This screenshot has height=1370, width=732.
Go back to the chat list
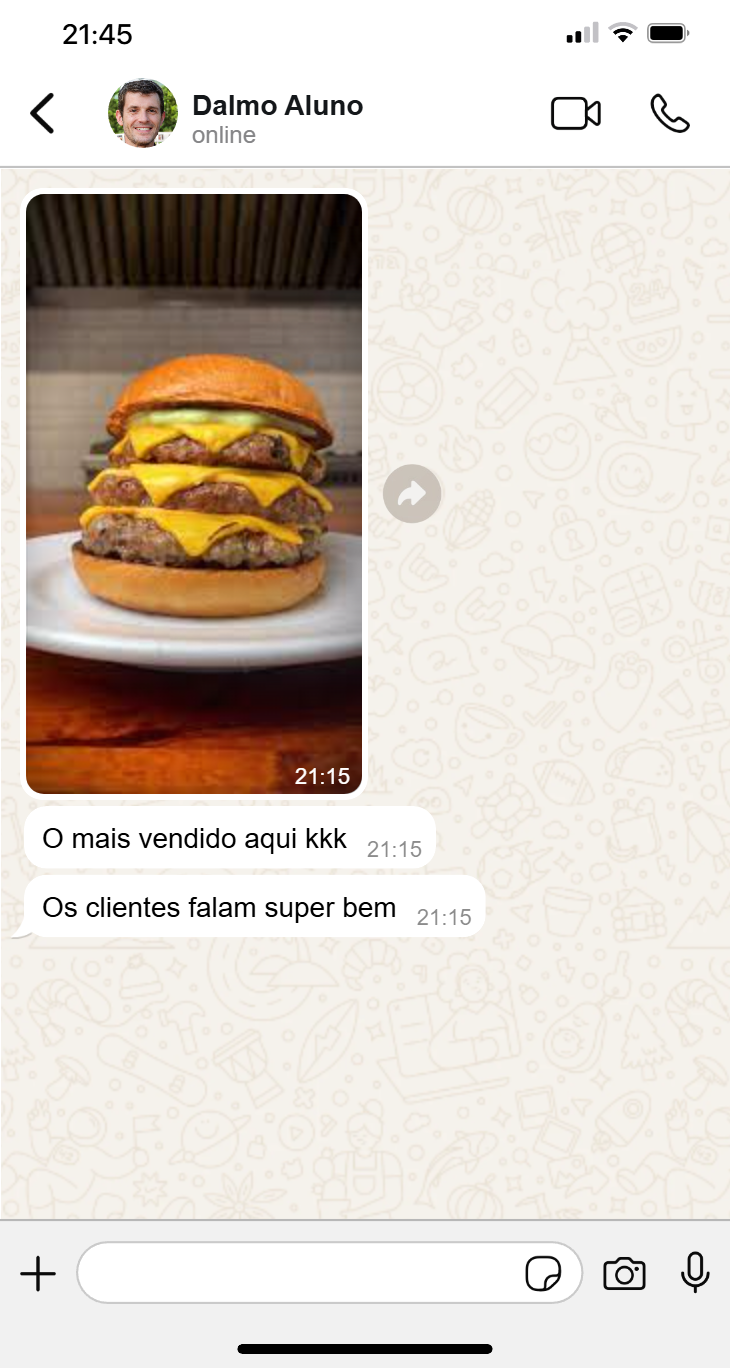[x=42, y=114]
